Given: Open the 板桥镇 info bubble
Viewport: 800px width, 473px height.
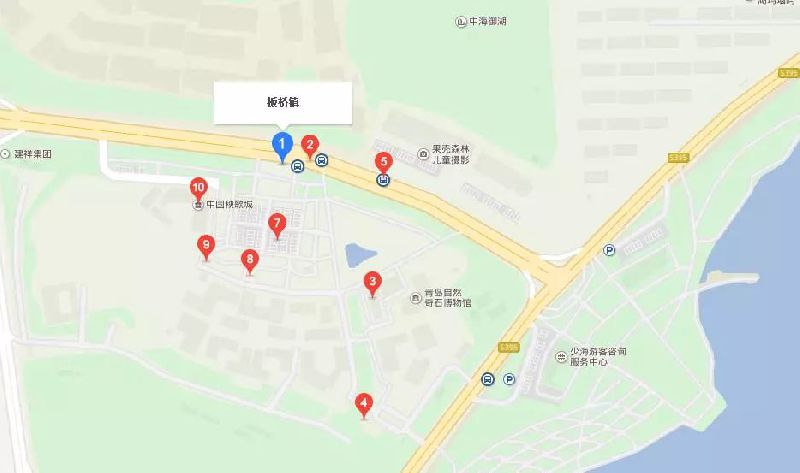Looking at the screenshot, I should [x=283, y=102].
